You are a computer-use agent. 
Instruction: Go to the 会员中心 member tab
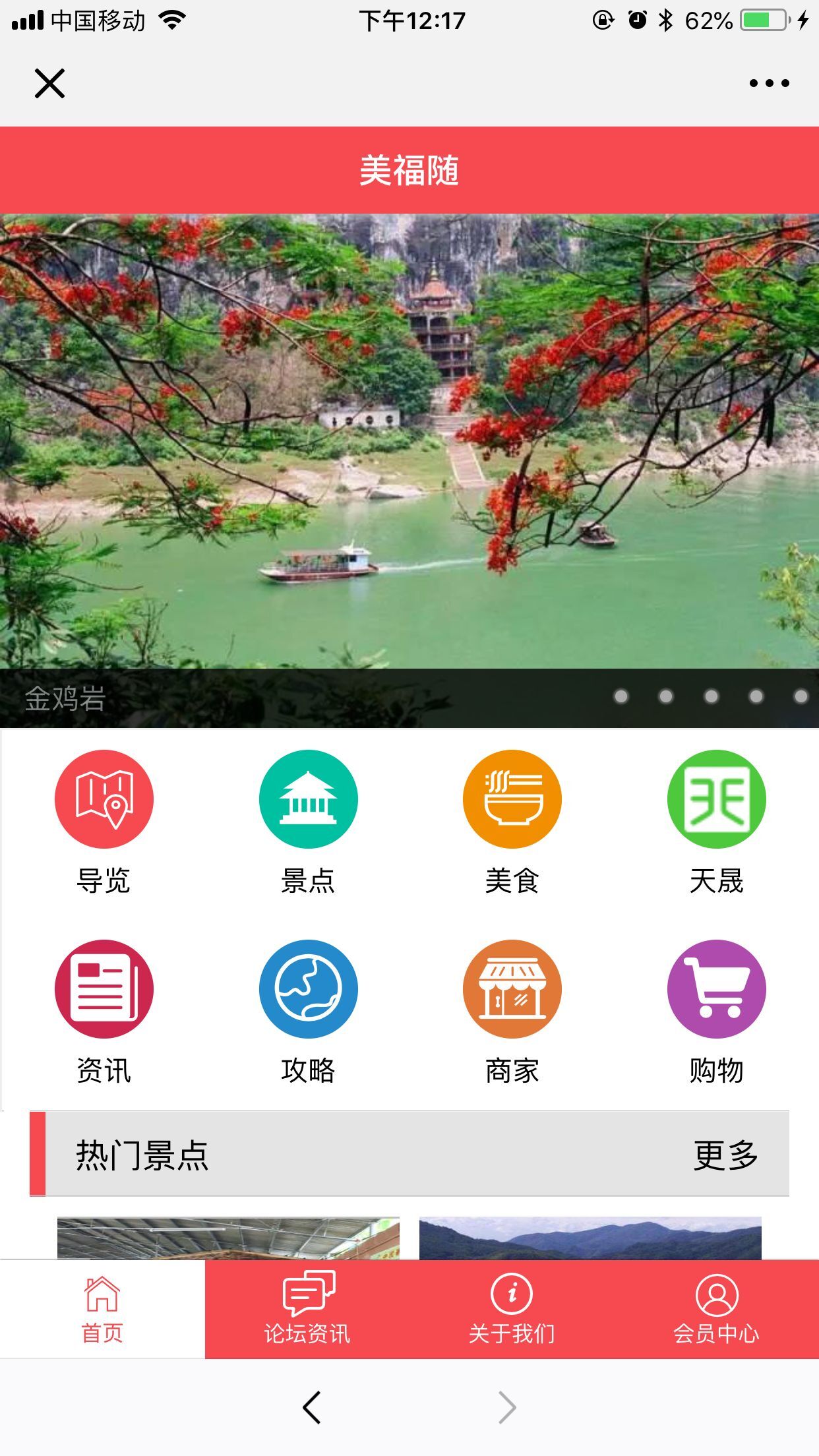pos(716,1310)
